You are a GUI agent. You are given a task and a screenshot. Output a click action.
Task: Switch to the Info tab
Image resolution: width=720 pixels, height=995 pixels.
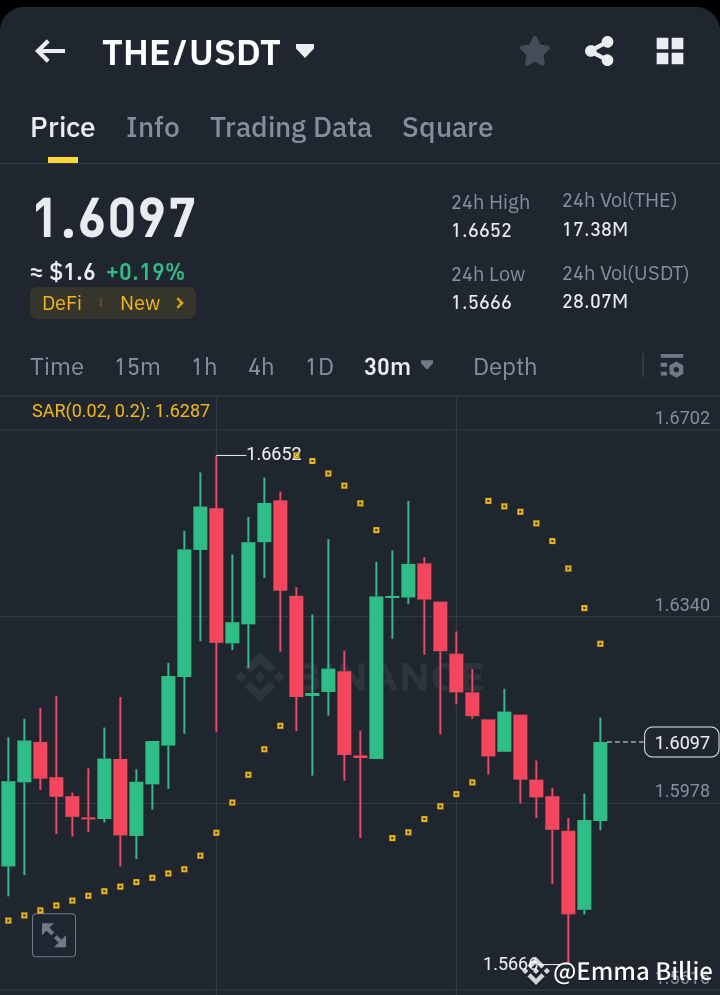(x=152, y=127)
